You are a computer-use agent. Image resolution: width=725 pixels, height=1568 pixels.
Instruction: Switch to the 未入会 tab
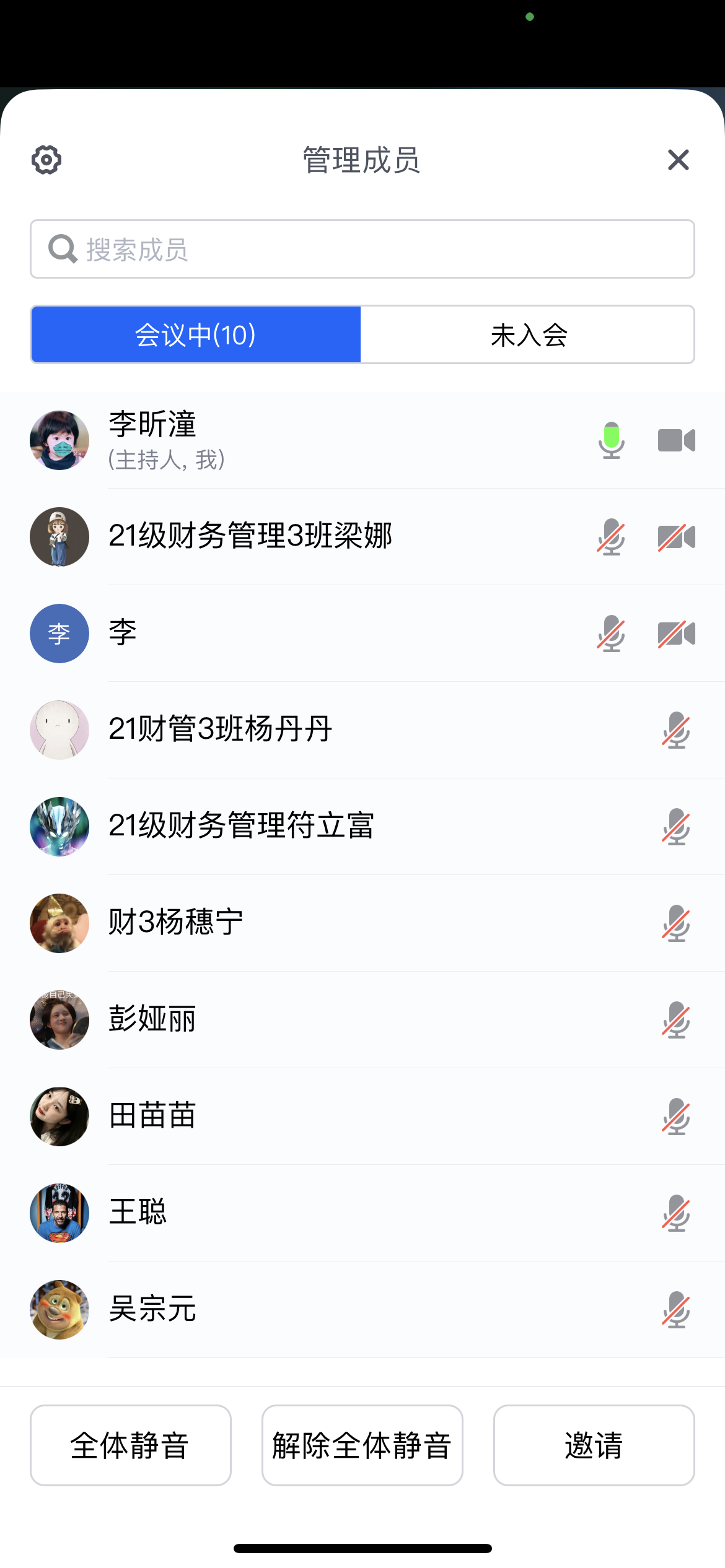click(x=528, y=334)
